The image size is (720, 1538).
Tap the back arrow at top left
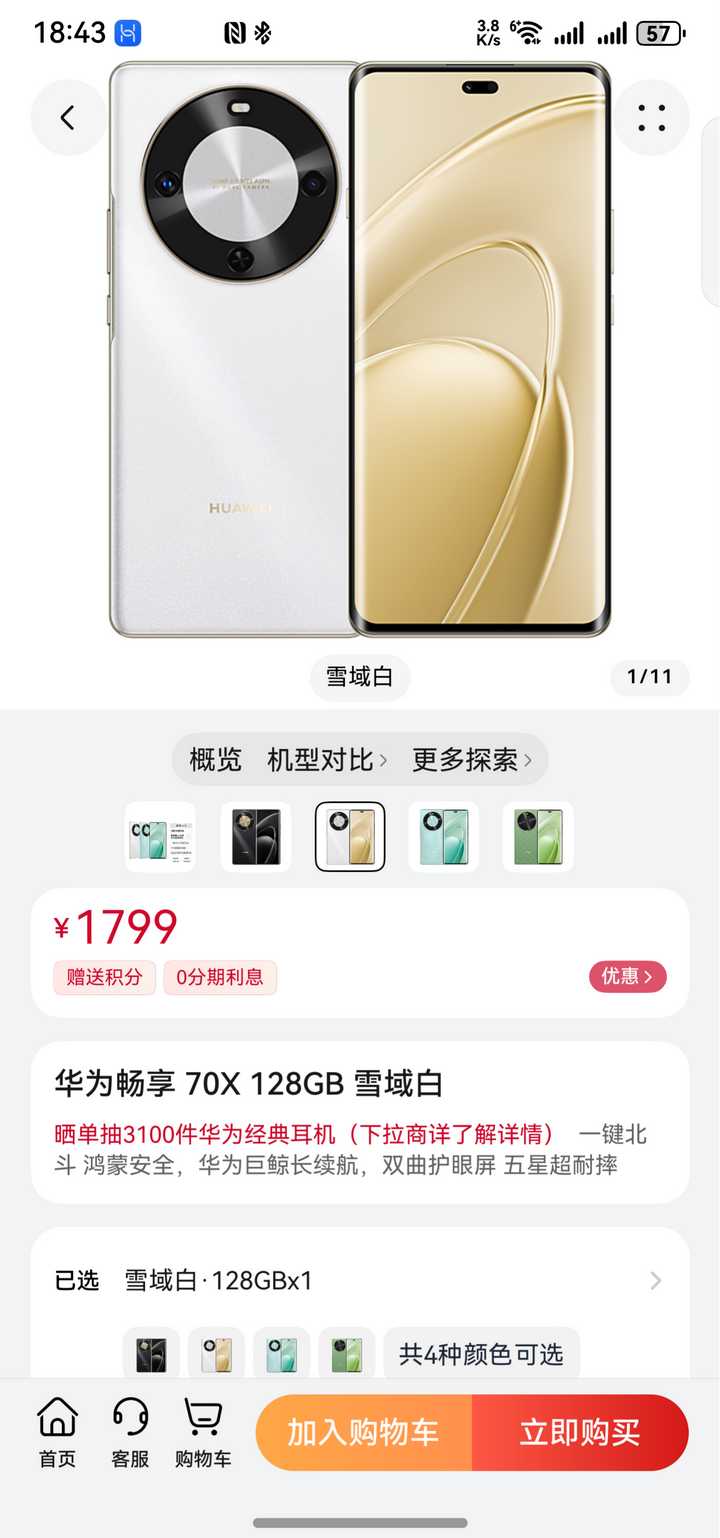coord(67,117)
